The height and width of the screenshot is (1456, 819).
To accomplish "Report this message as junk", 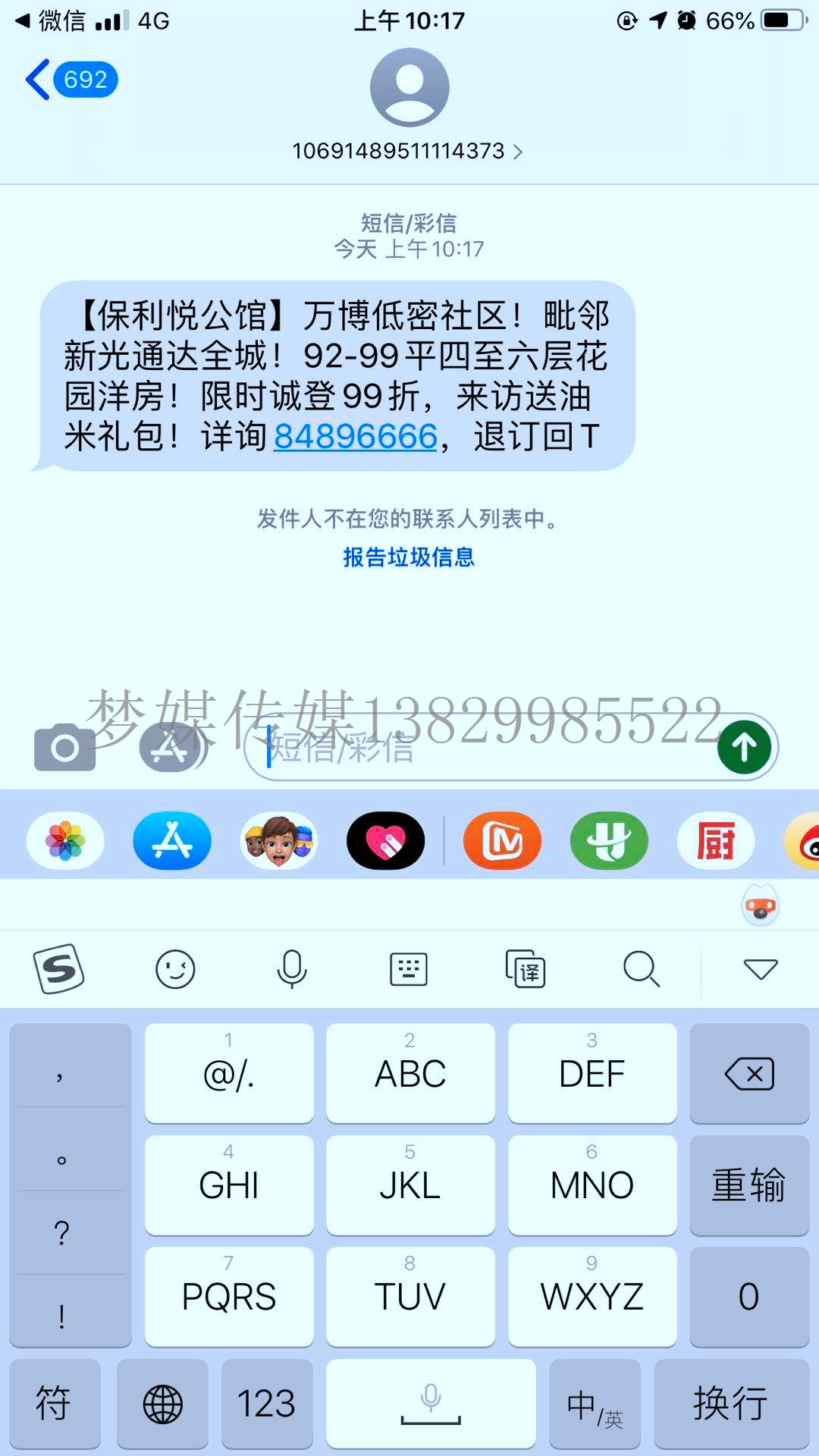I will pyautogui.click(x=408, y=557).
